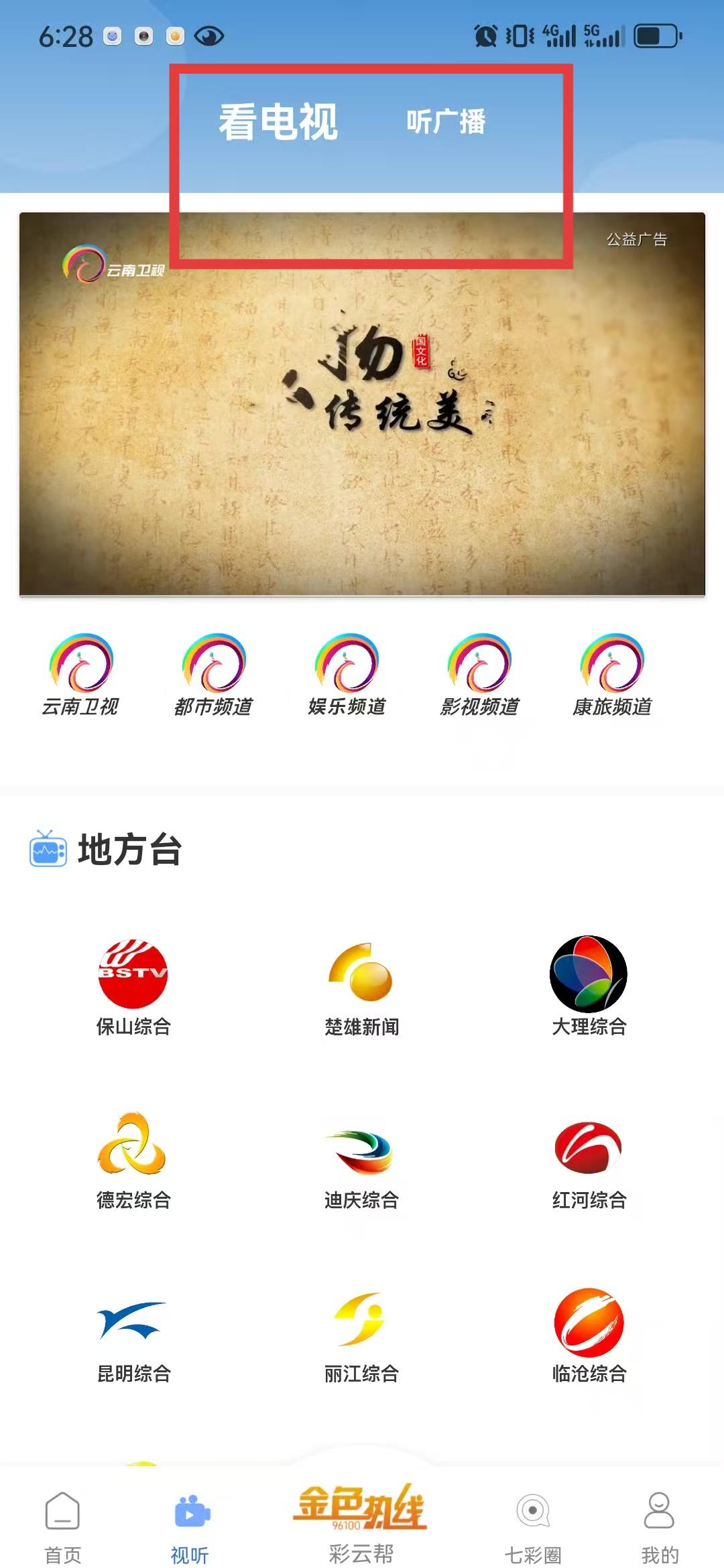The width and height of the screenshot is (724, 1568).
Task: Tap the 楚雄新闻 station
Action: click(x=361, y=986)
